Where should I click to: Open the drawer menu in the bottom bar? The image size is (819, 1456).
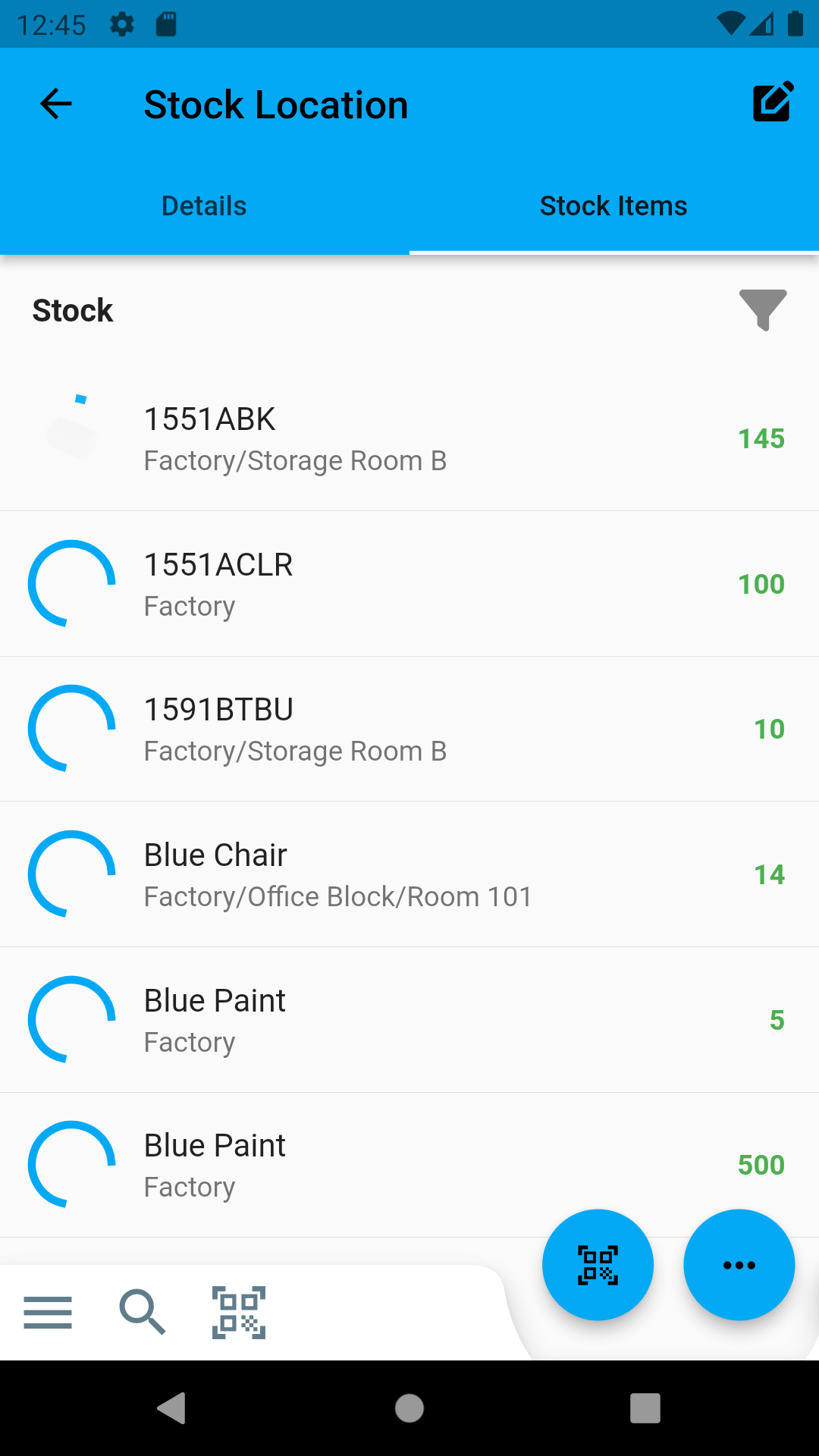click(48, 1313)
